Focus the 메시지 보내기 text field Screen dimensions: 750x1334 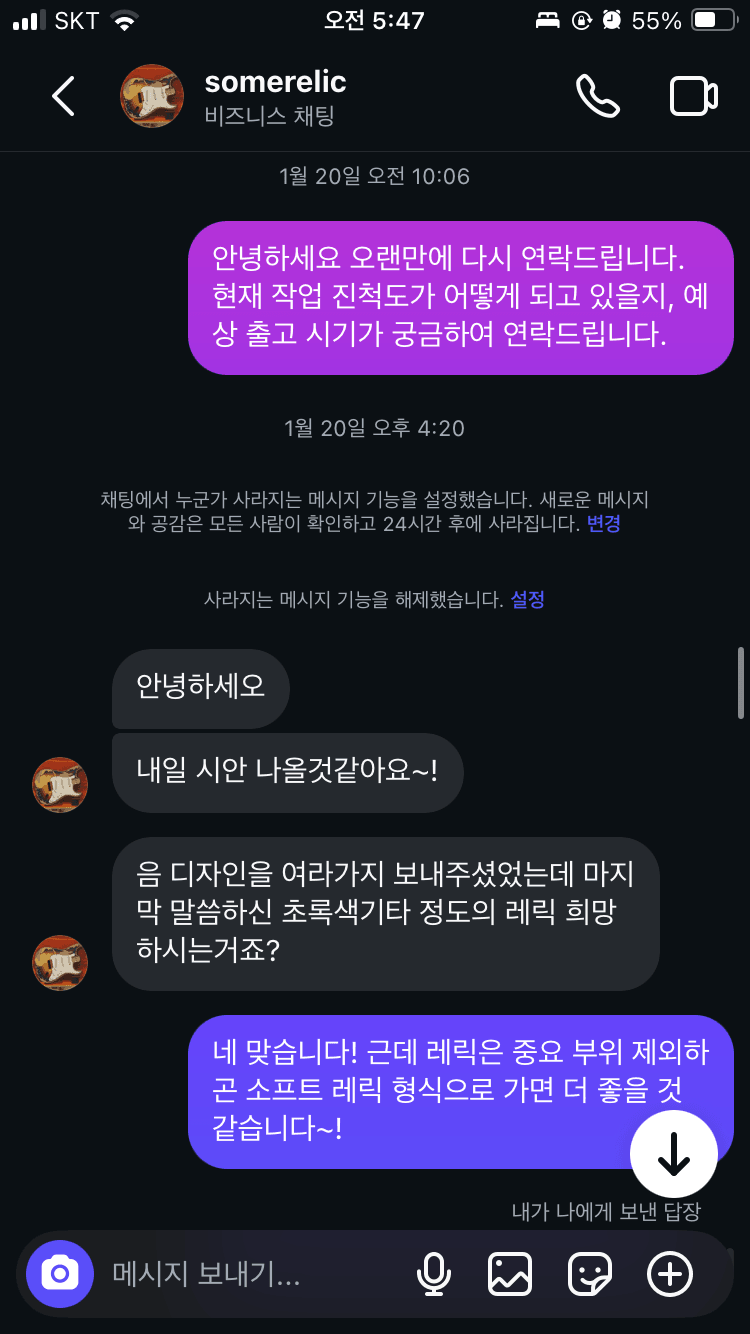[x=240, y=1274]
